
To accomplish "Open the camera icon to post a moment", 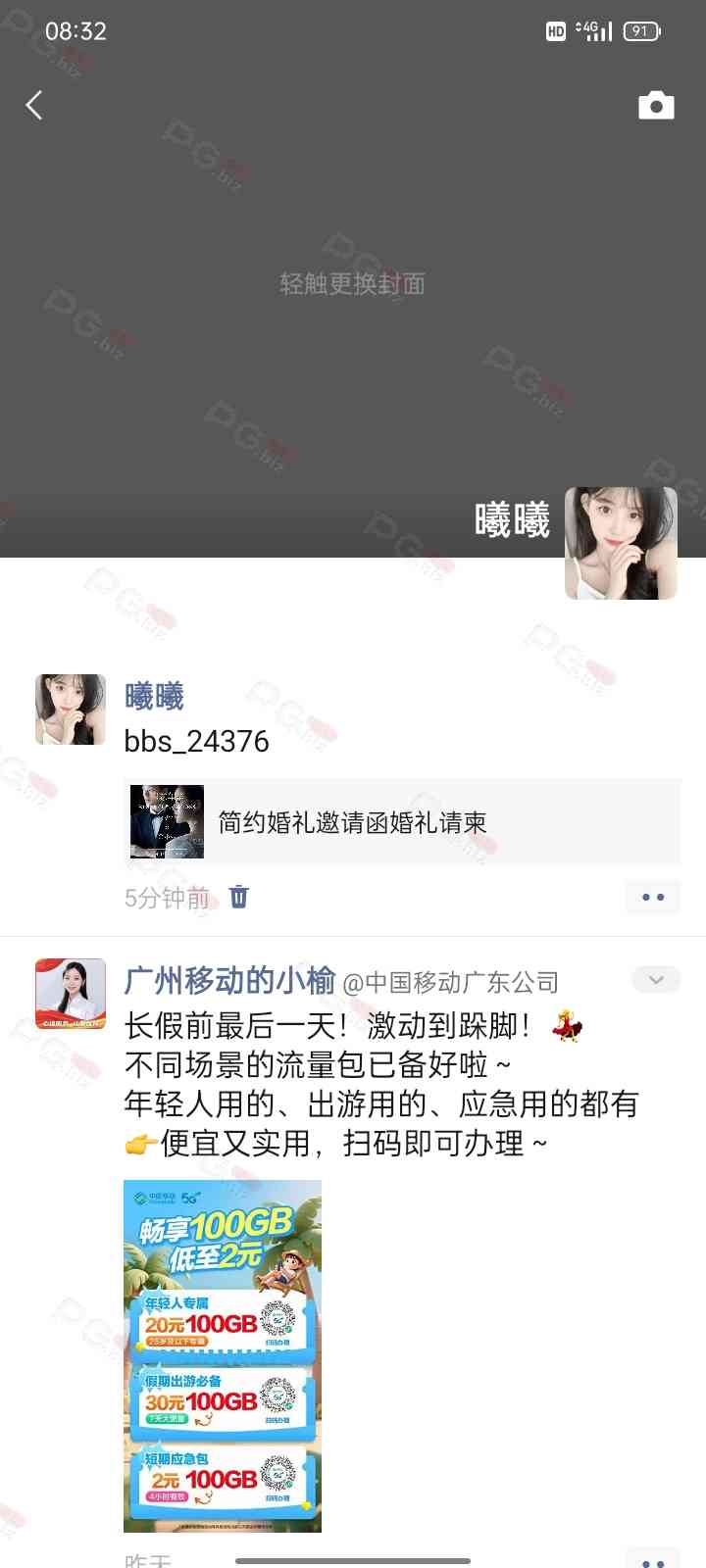I will (x=656, y=106).
